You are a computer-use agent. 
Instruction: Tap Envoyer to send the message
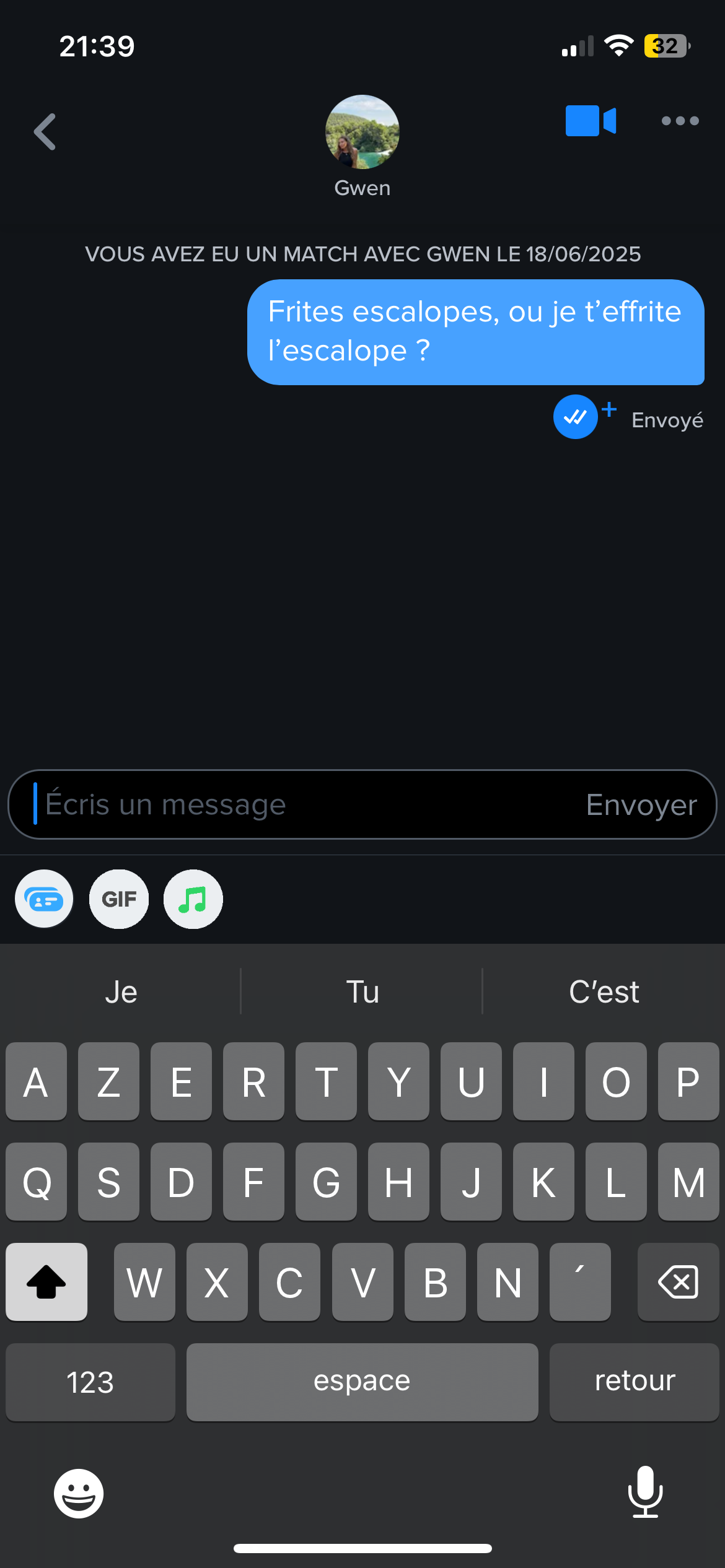(x=641, y=804)
